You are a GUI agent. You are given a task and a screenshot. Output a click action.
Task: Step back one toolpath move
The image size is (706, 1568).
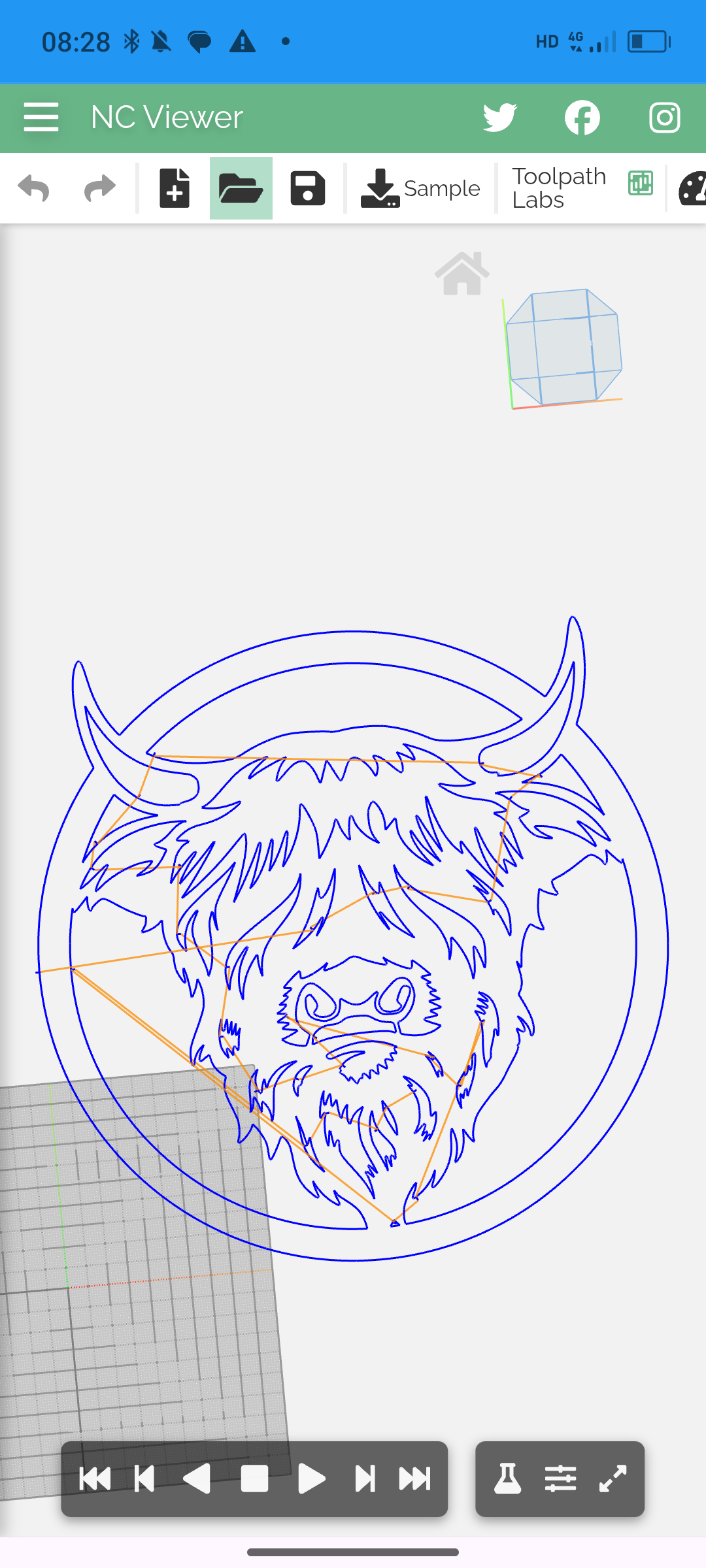(x=144, y=1479)
